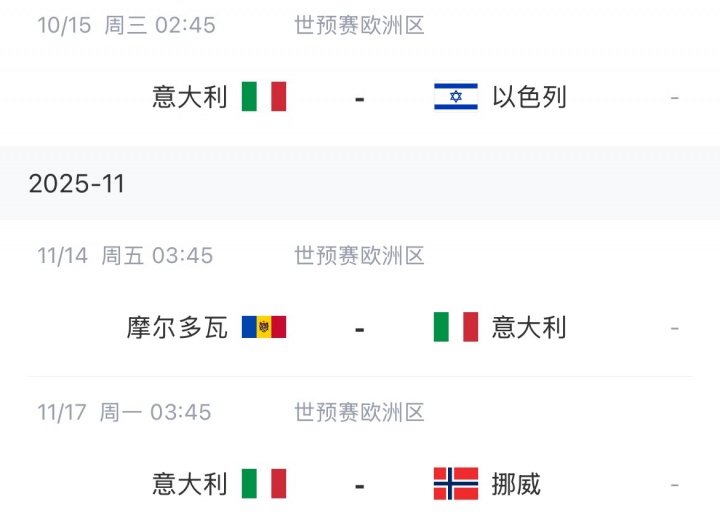Open the 意大利 vs 以色列 match on 10/15
Screen dimensions: 720x526
pos(359,97)
